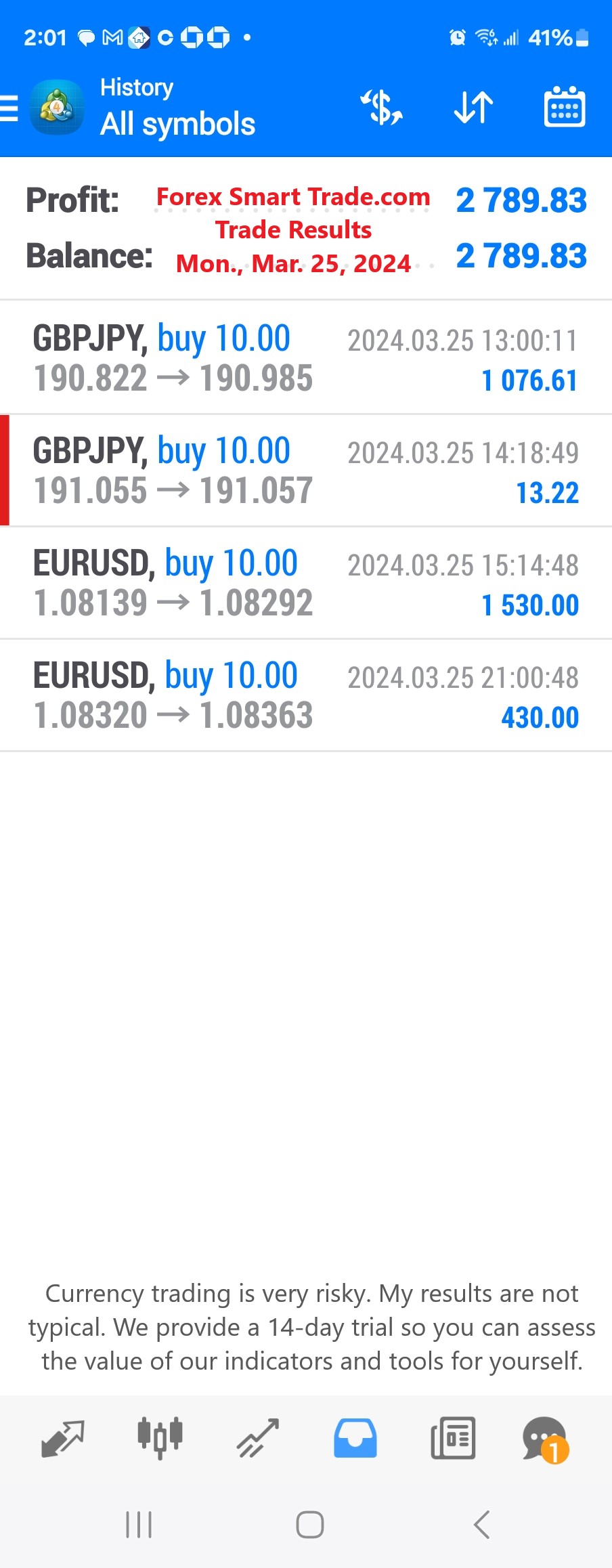Switch to the Quotes tab
The width and height of the screenshot is (612, 1568).
[x=62, y=1438]
